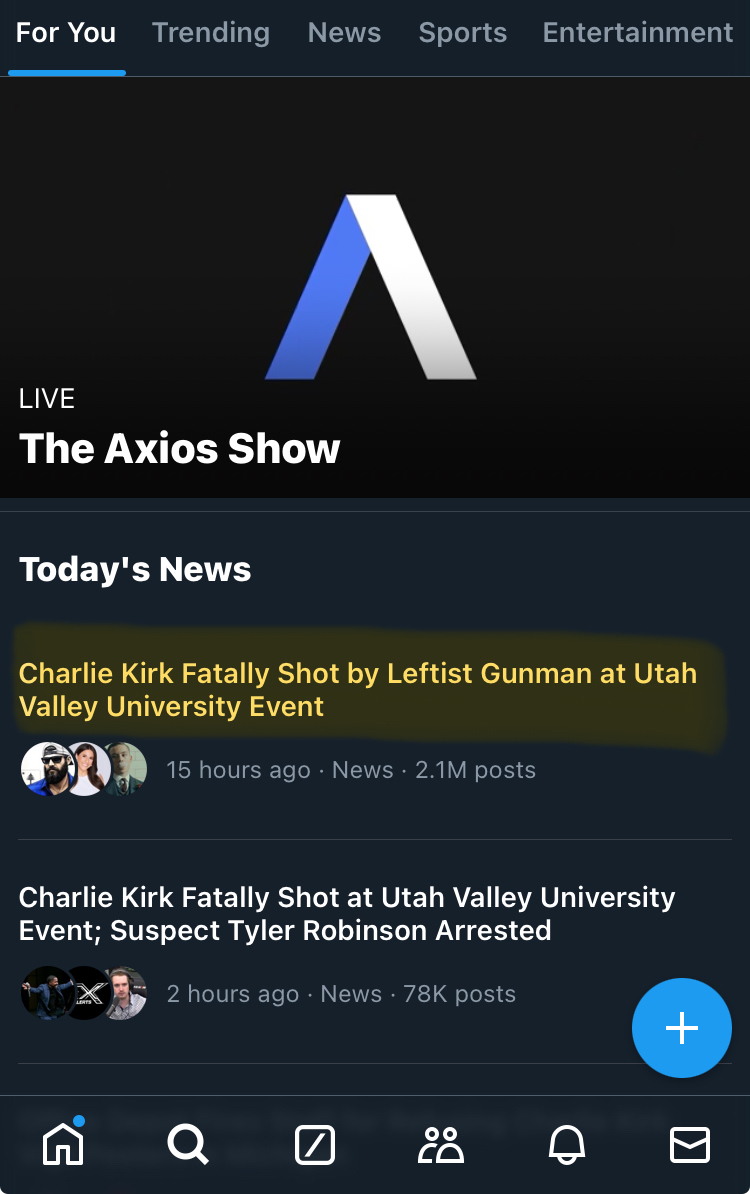This screenshot has height=1194, width=750.
Task: Switch to the Entertainment tab
Action: click(x=637, y=33)
